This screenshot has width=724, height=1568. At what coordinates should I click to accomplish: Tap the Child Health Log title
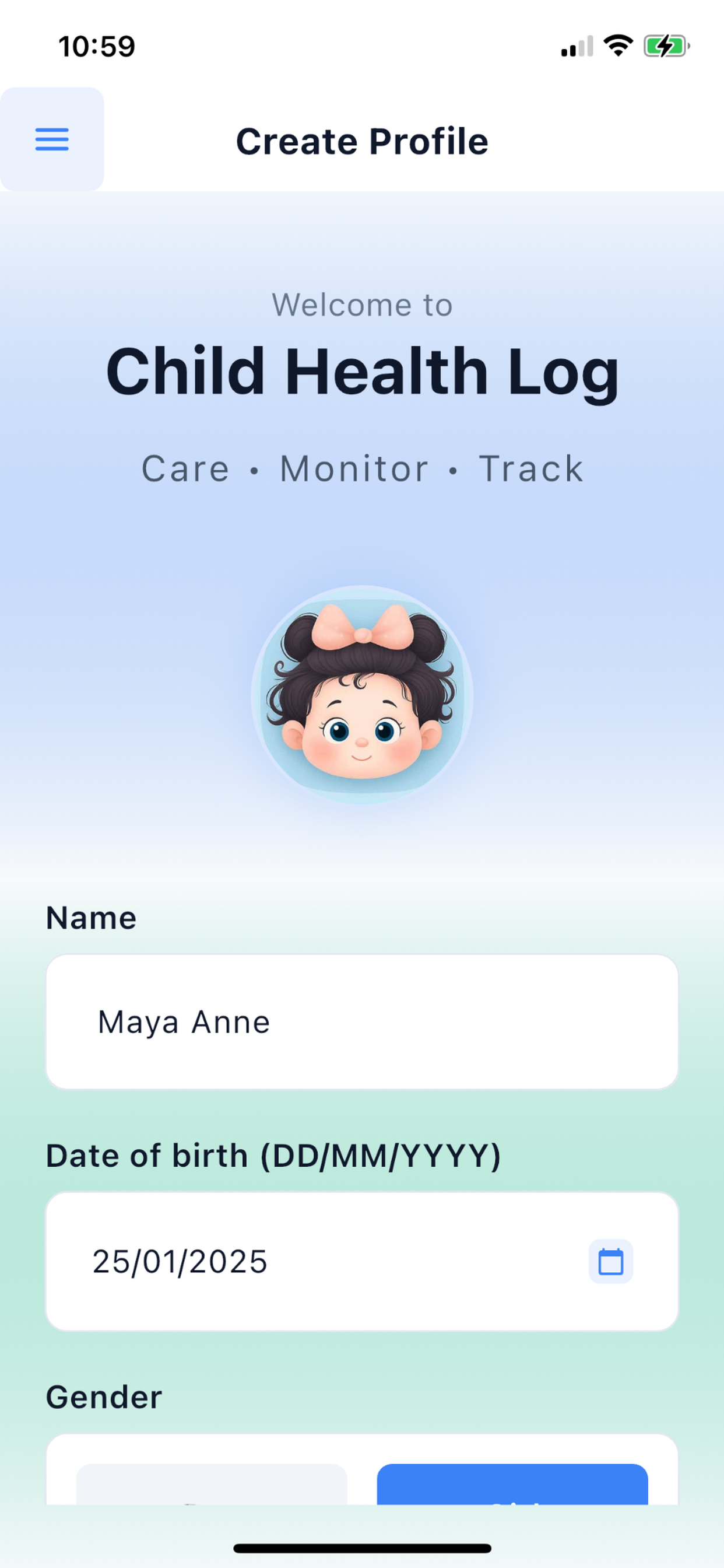tap(362, 374)
